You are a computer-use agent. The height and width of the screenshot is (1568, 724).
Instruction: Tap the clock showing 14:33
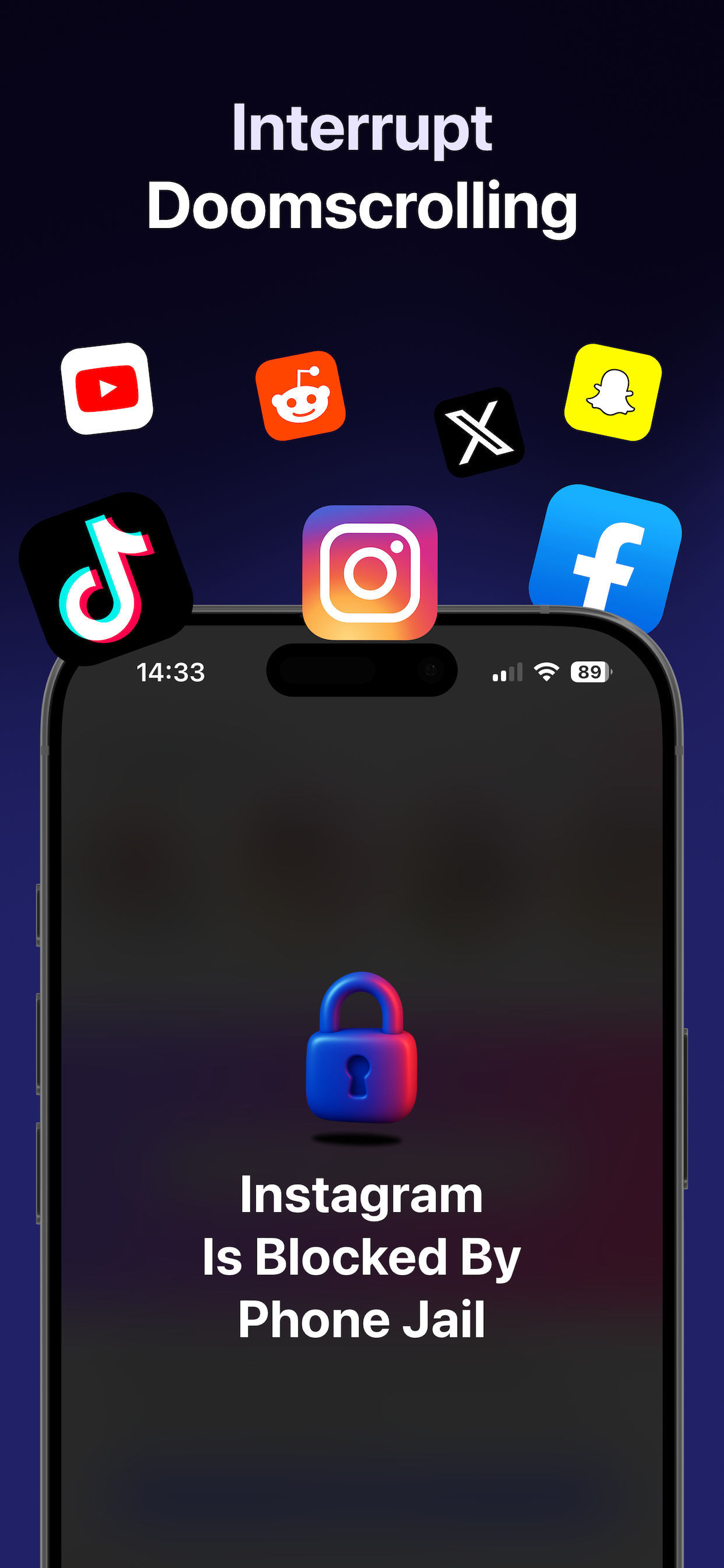tap(170, 673)
